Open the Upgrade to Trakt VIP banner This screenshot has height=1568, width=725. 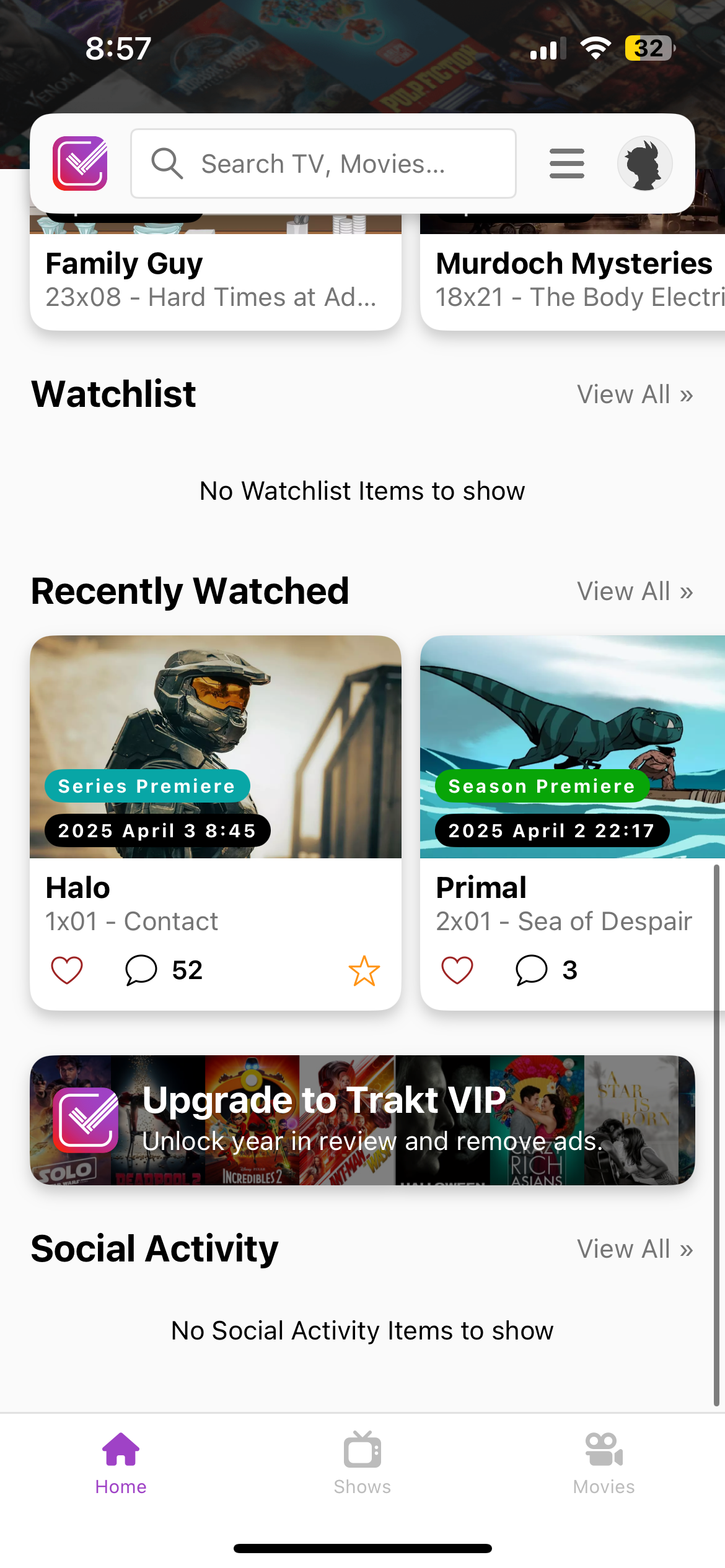(362, 1120)
